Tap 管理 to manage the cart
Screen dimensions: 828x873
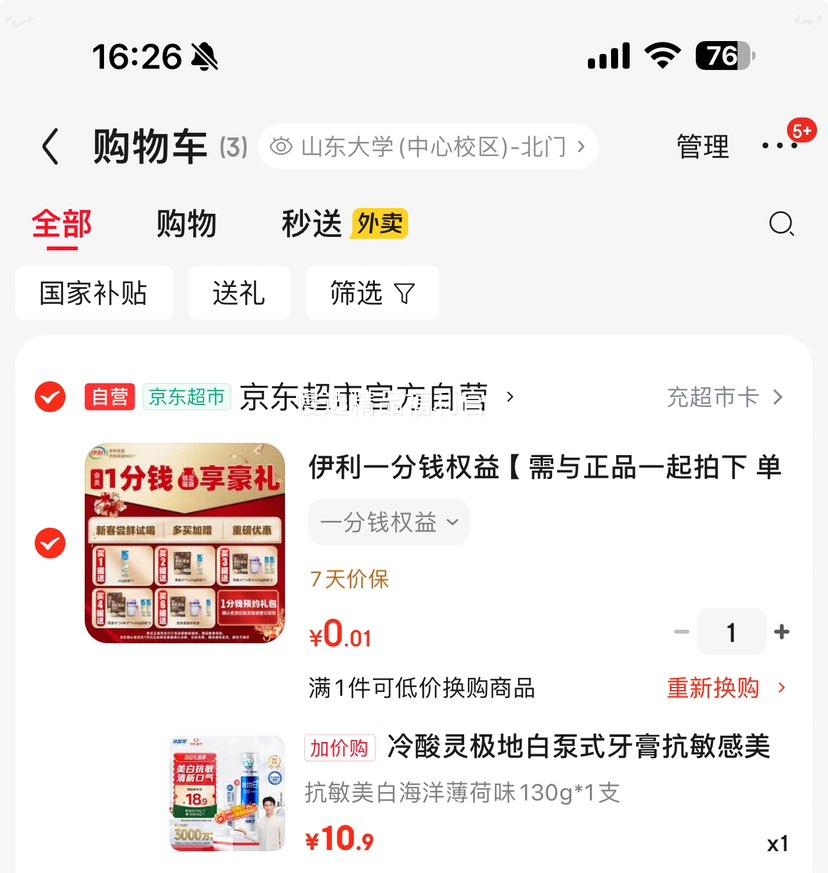[x=702, y=146]
